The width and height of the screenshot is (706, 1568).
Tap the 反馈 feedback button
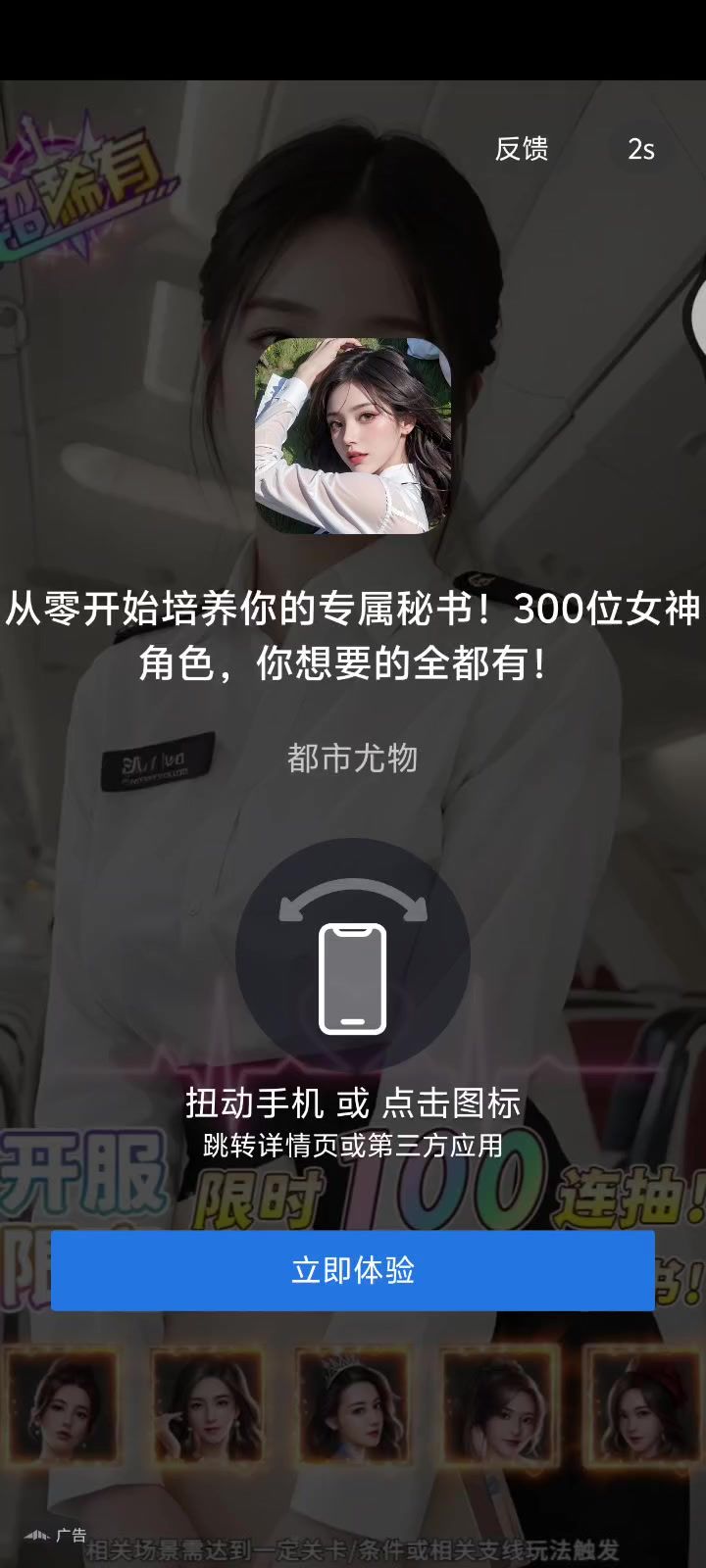pyautogui.click(x=521, y=149)
